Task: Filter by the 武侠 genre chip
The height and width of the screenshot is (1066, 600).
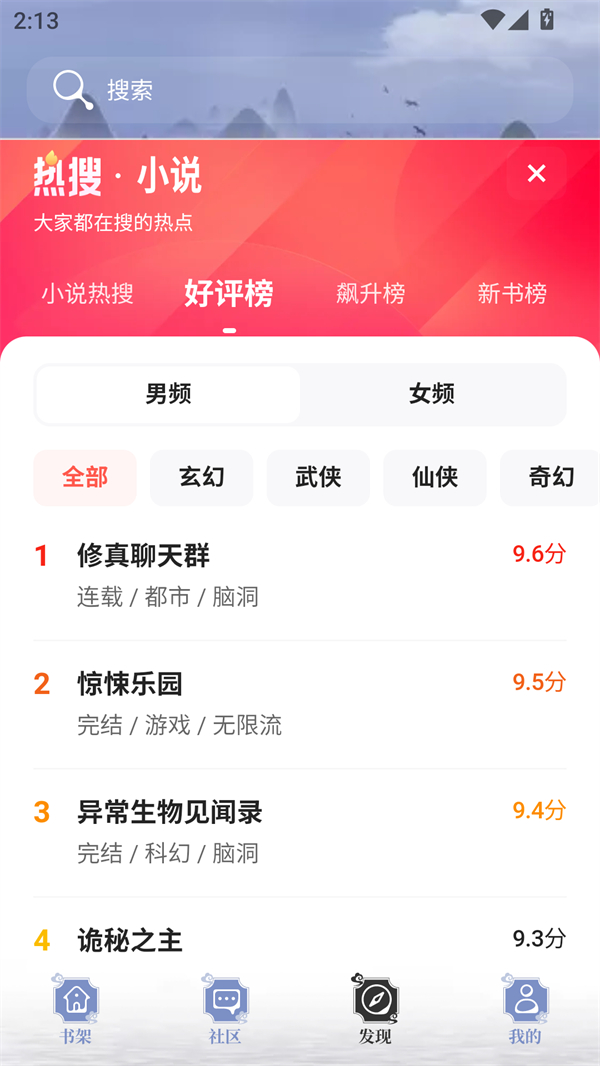Action: [x=318, y=477]
